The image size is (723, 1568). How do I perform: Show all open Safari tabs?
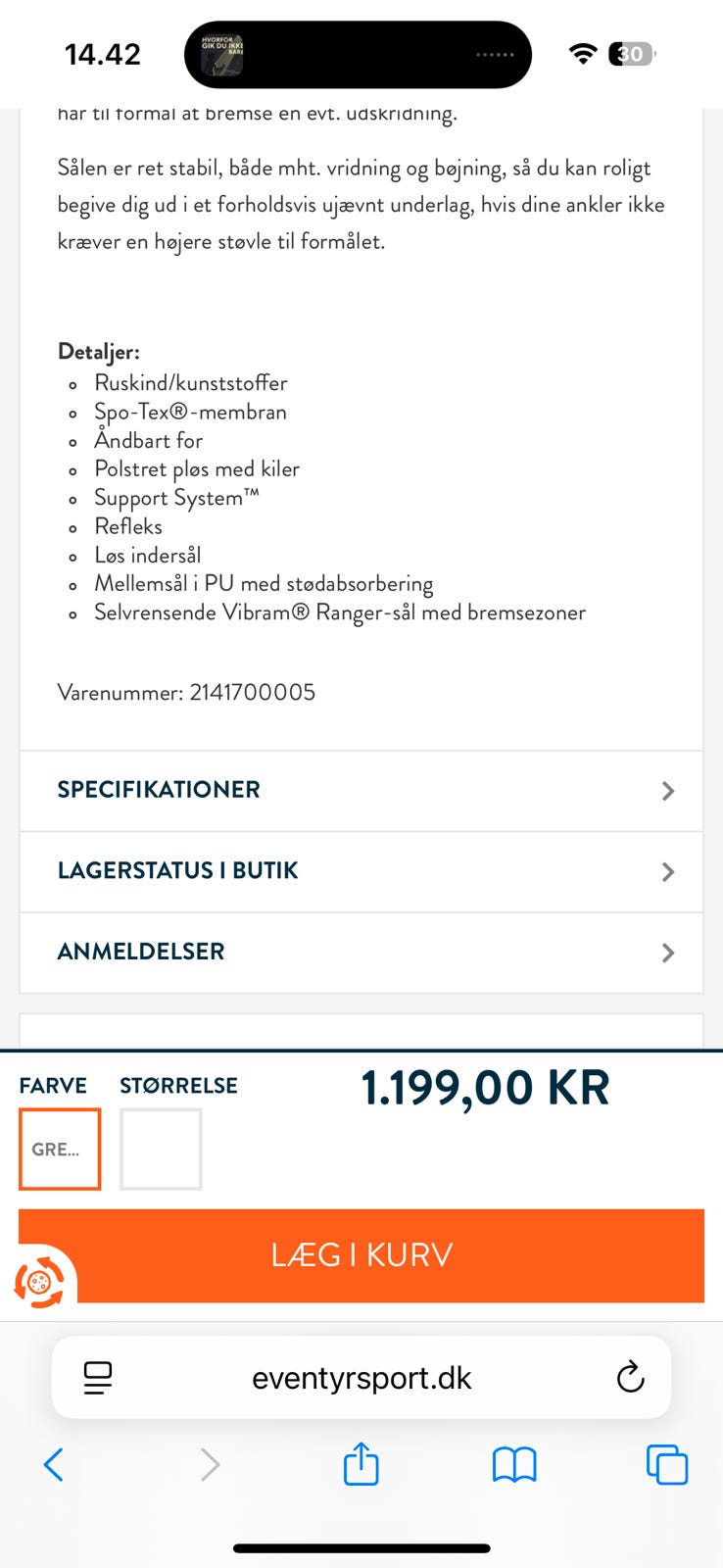(667, 1464)
